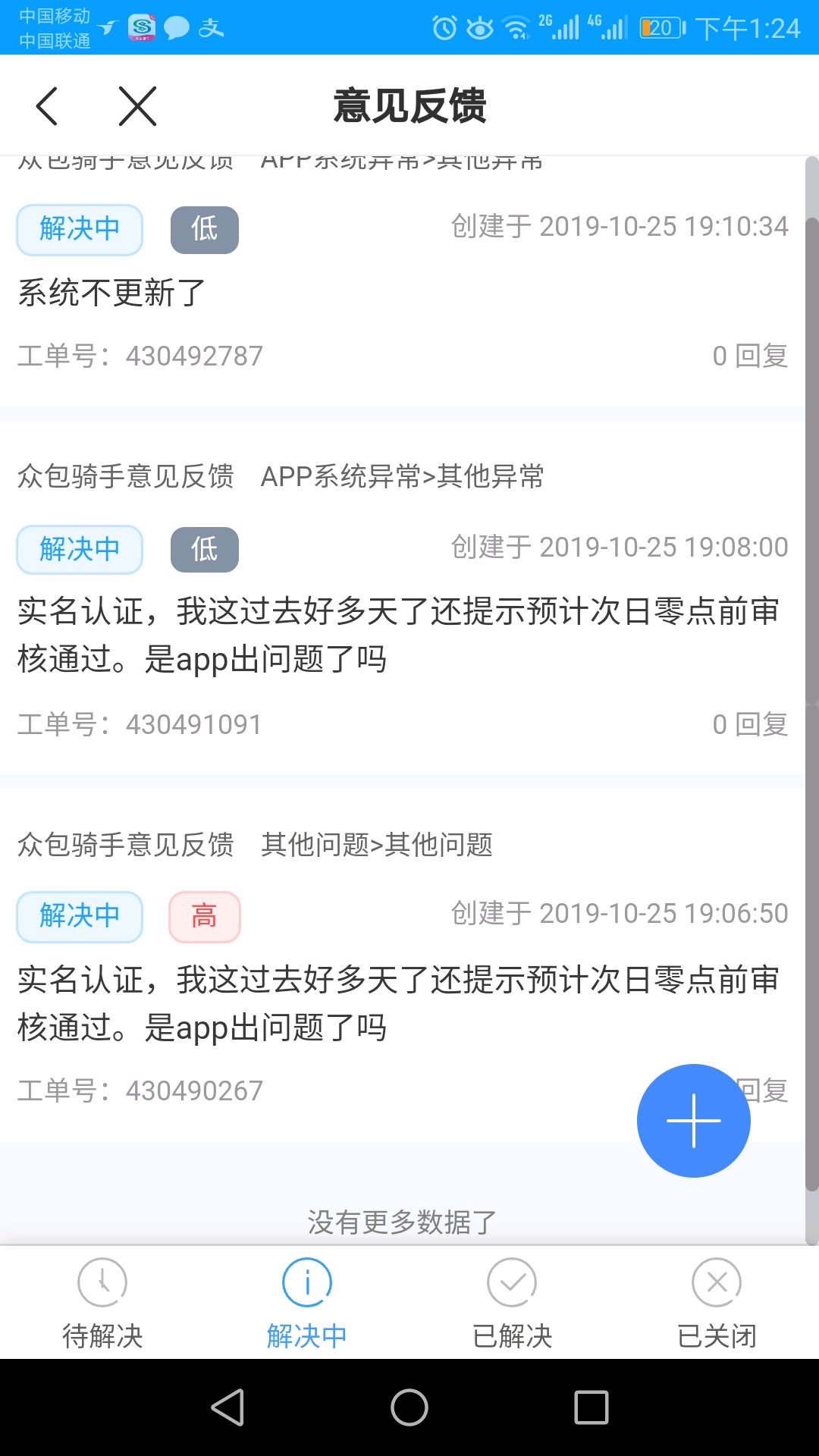Tap the system home button
This screenshot has height=1456, width=819.
409,1407
